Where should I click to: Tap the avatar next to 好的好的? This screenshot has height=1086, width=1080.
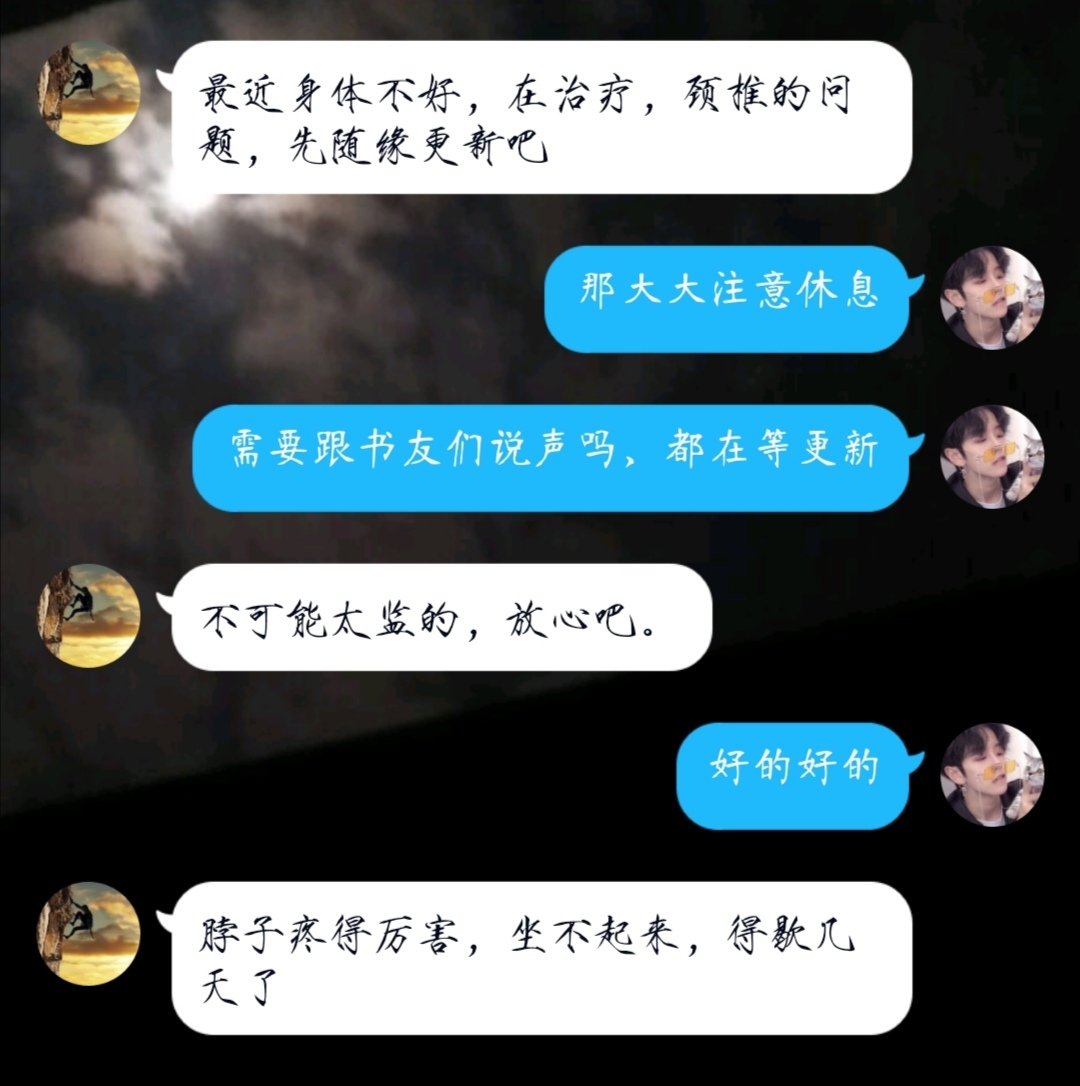click(992, 775)
